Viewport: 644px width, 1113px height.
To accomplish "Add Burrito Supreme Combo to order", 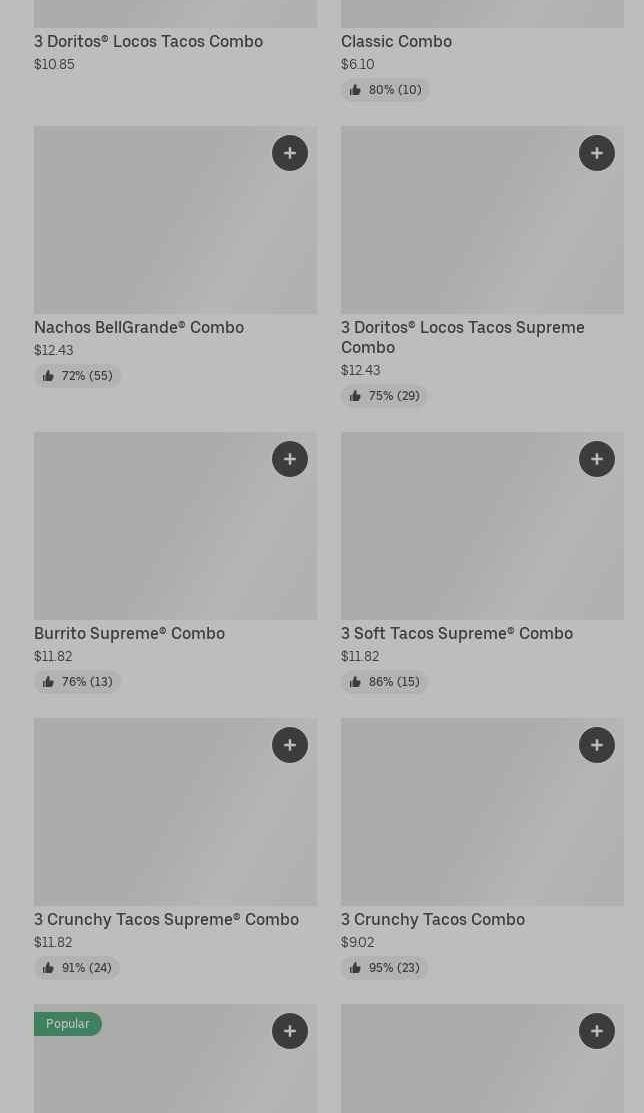I will [x=290, y=459].
